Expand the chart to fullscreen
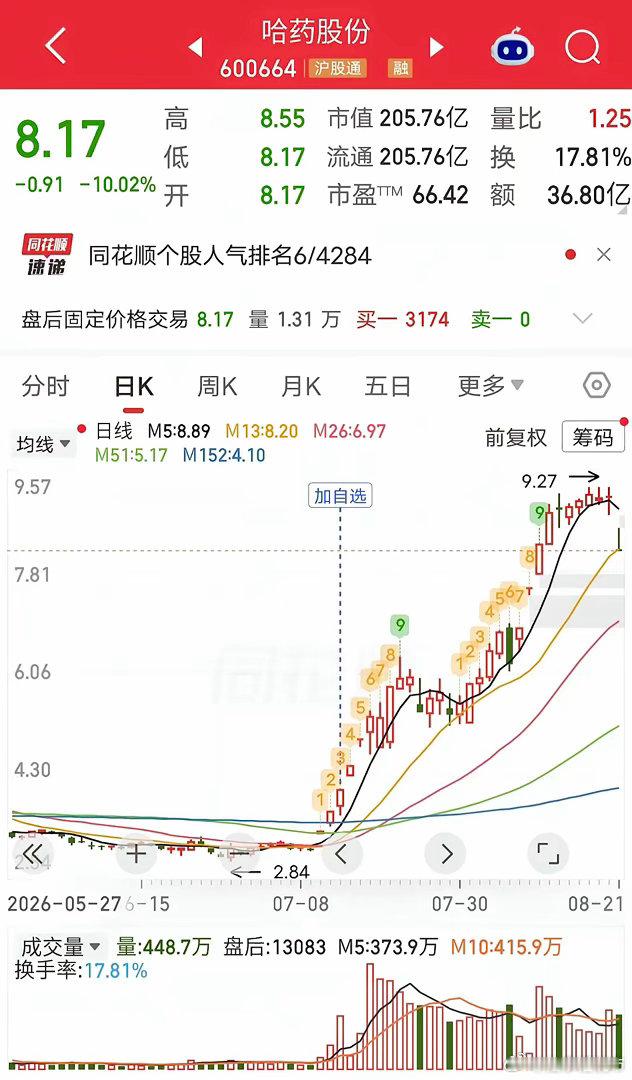 (548, 854)
